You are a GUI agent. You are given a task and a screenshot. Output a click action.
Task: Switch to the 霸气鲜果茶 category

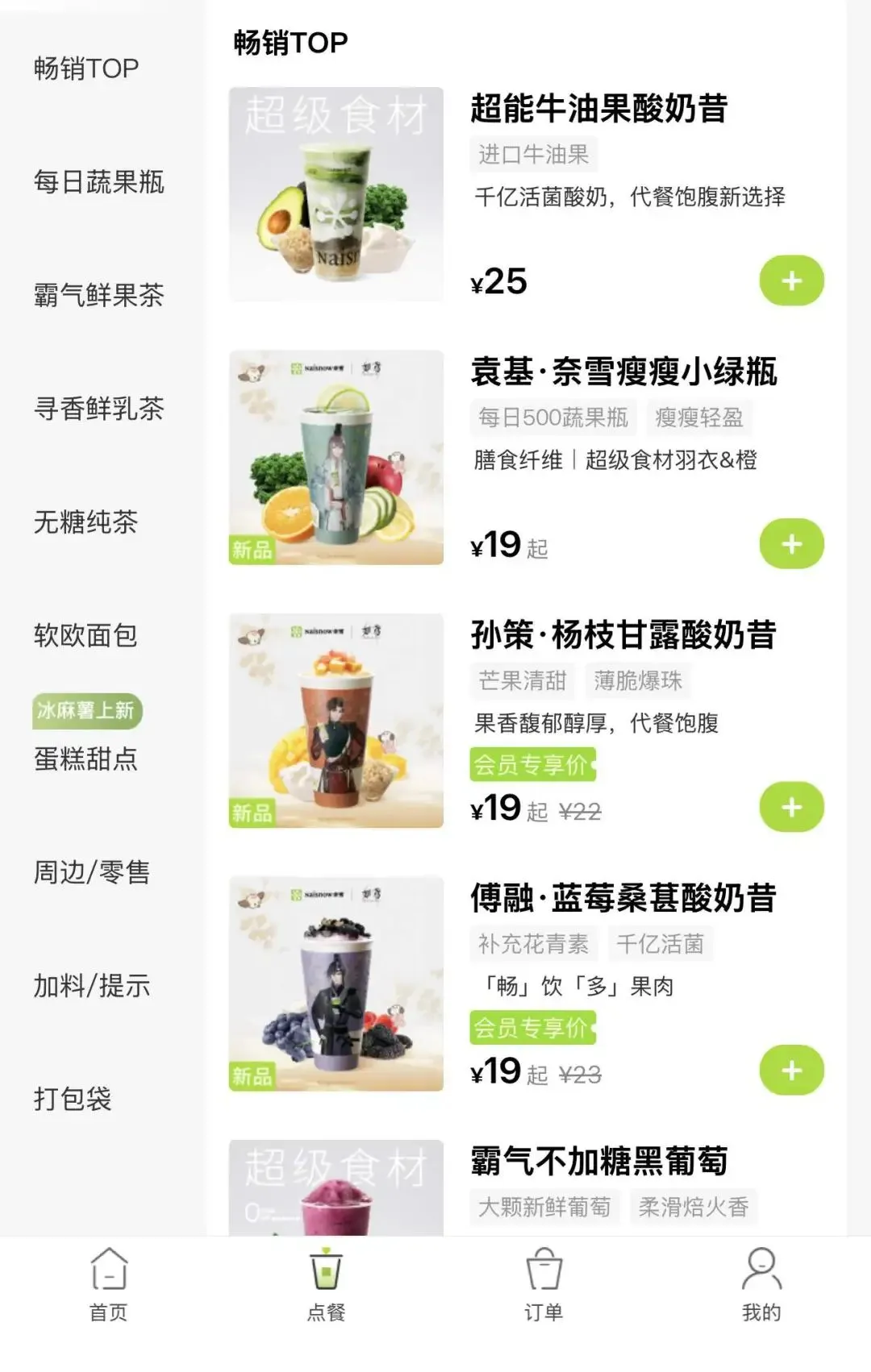pyautogui.click(x=99, y=295)
